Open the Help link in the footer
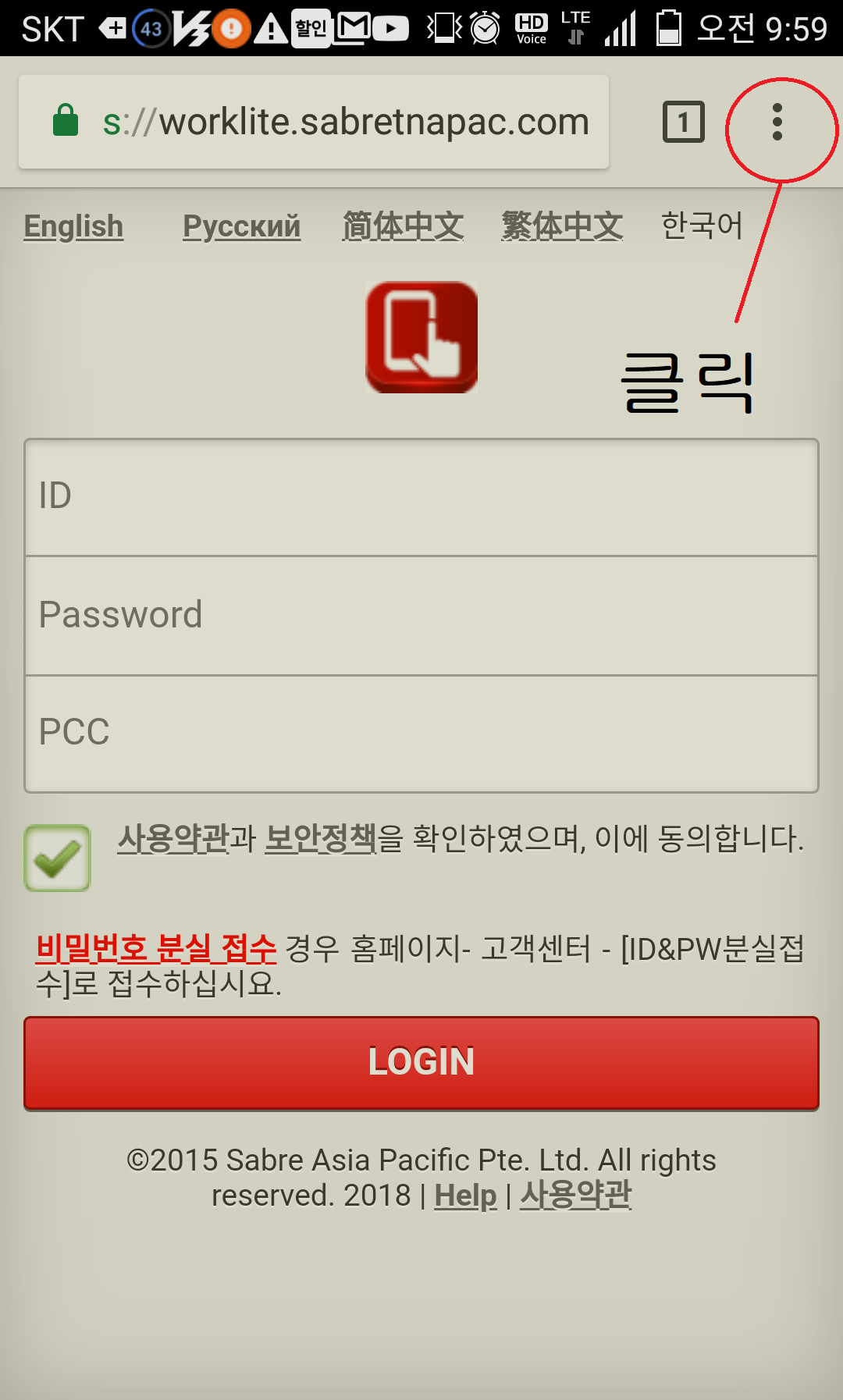843x1400 pixels. pos(465,1196)
